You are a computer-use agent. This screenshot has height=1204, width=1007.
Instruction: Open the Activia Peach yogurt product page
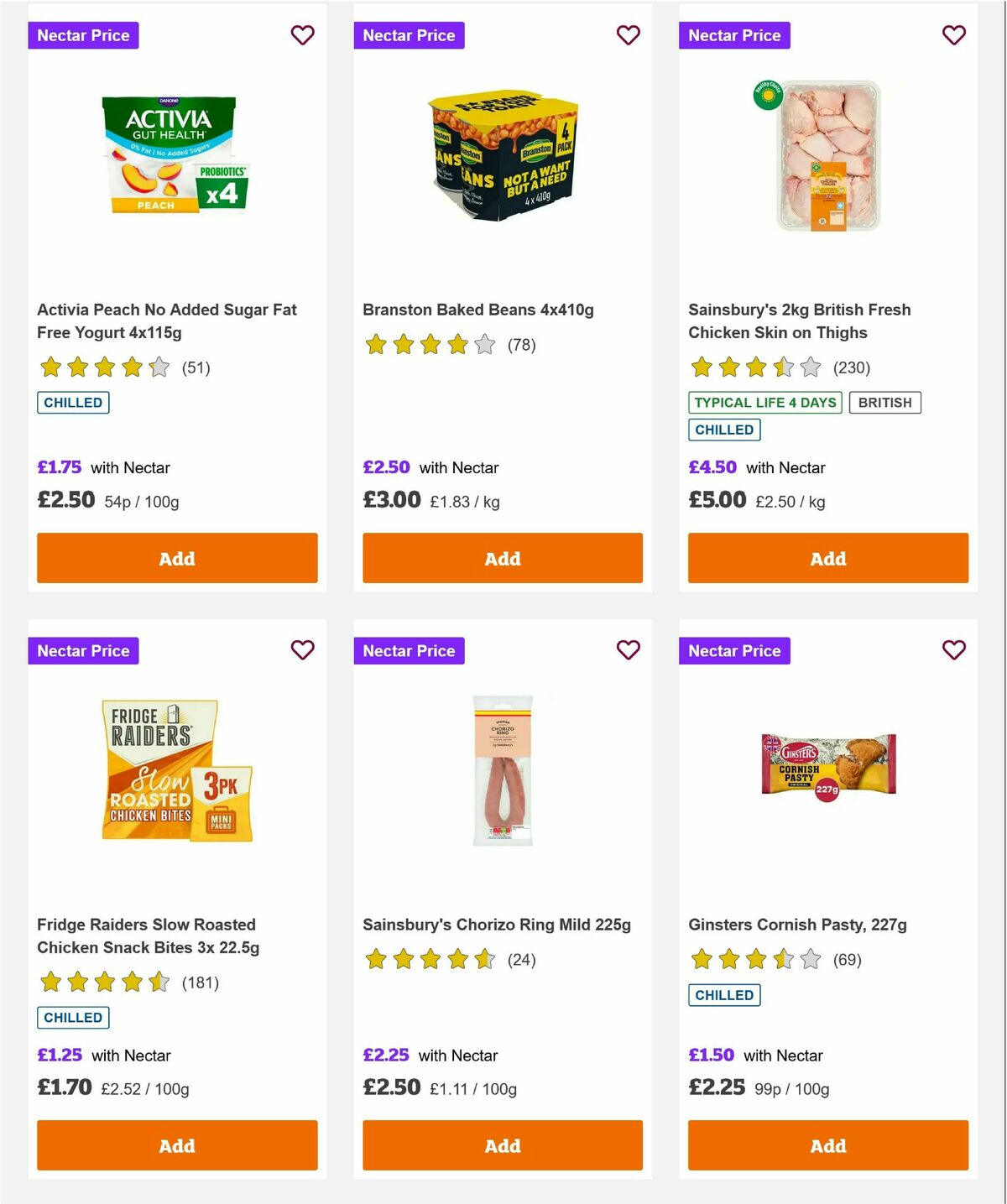coord(166,321)
